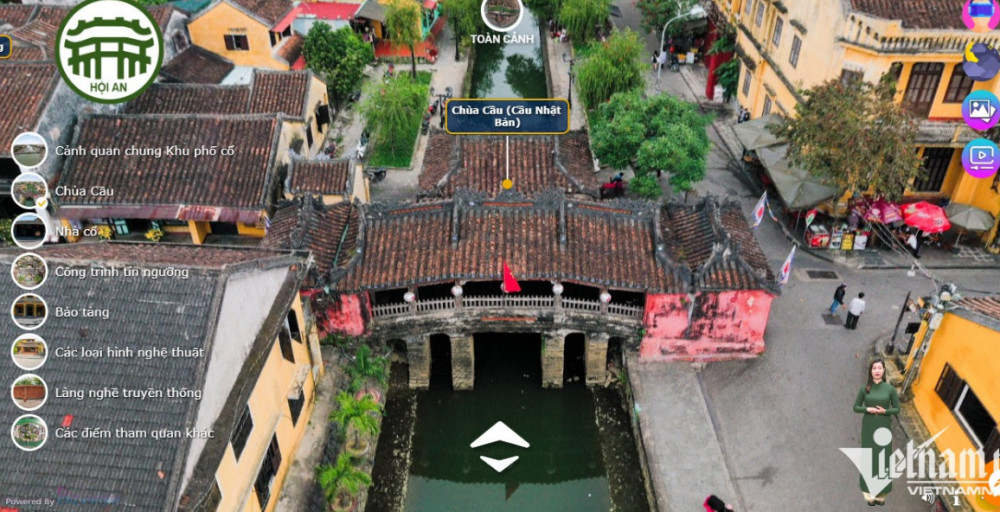This screenshot has width=1000, height=512.
Task: Enable VR headset mode
Action: pos(980,13)
